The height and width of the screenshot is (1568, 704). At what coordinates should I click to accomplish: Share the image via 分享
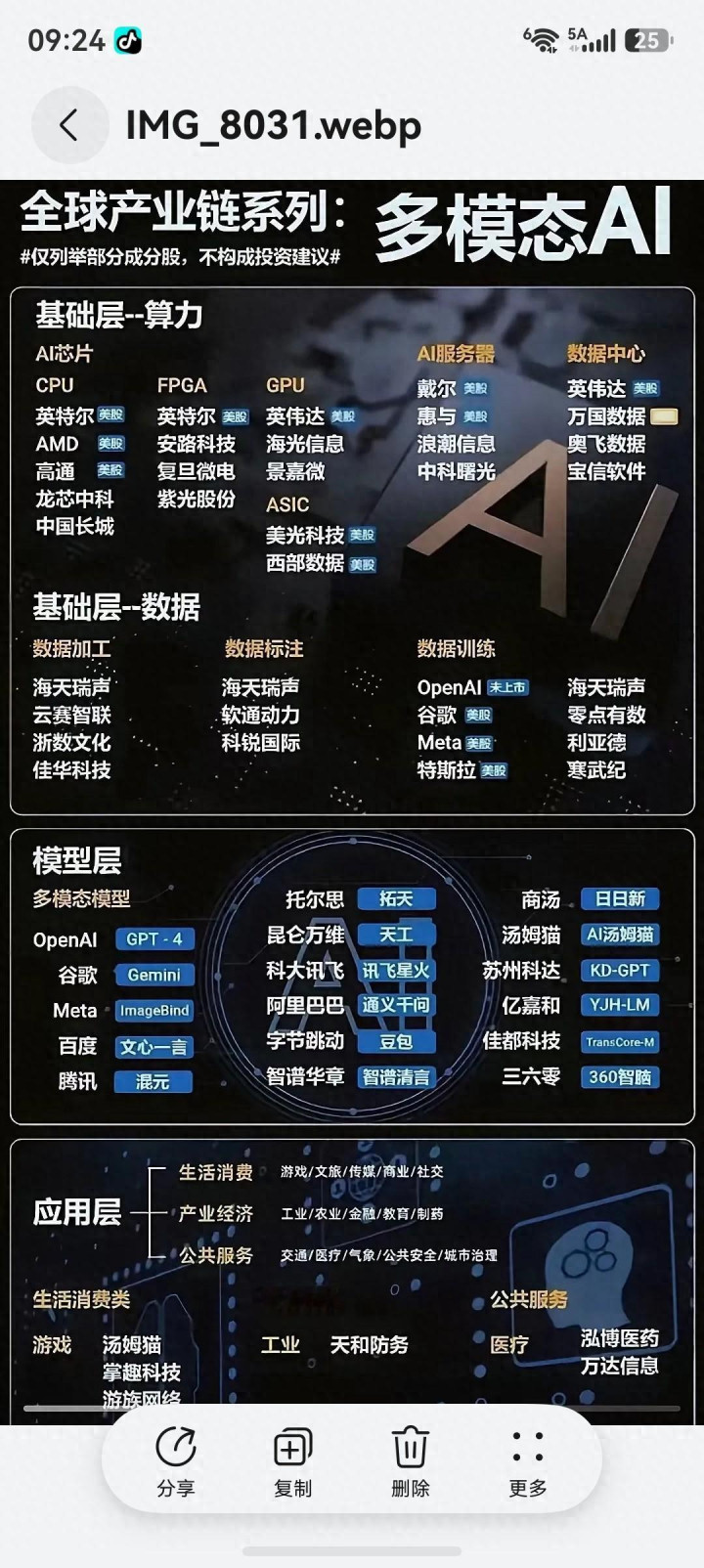[176, 1462]
